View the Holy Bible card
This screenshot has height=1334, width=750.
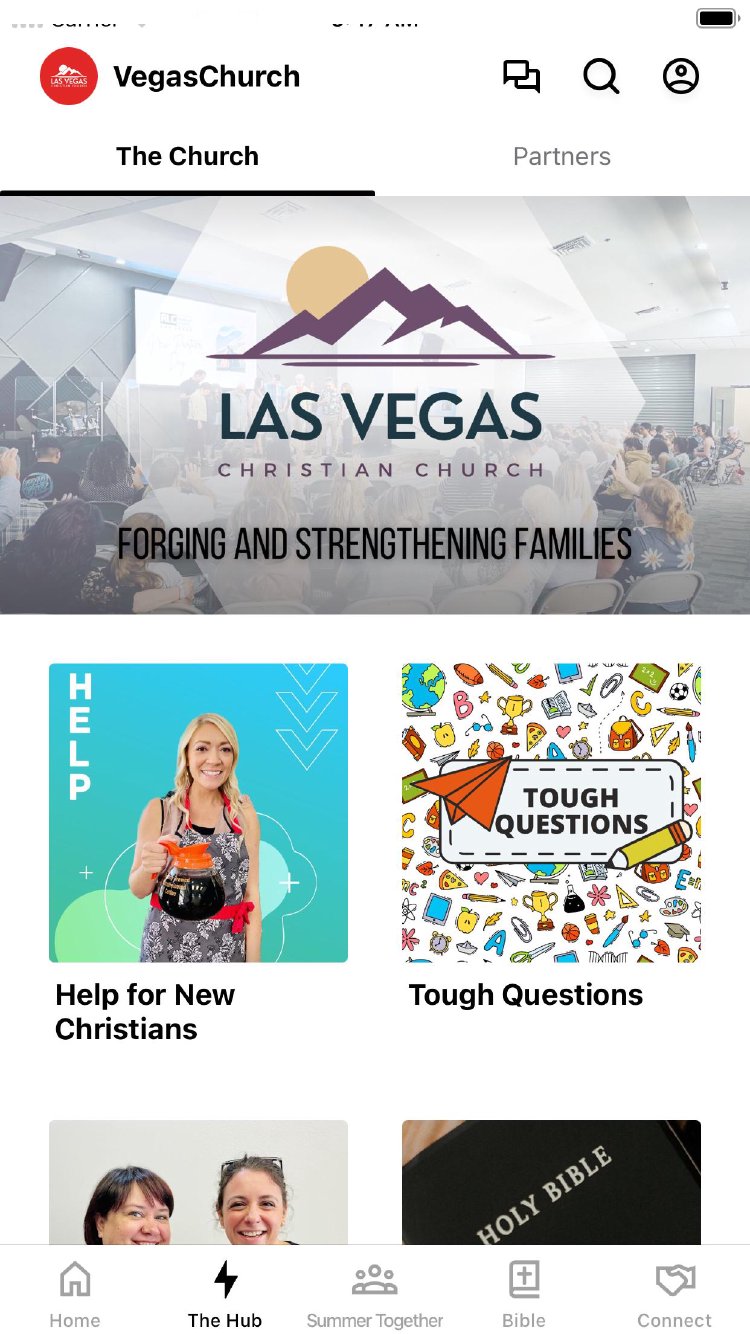click(x=551, y=1182)
